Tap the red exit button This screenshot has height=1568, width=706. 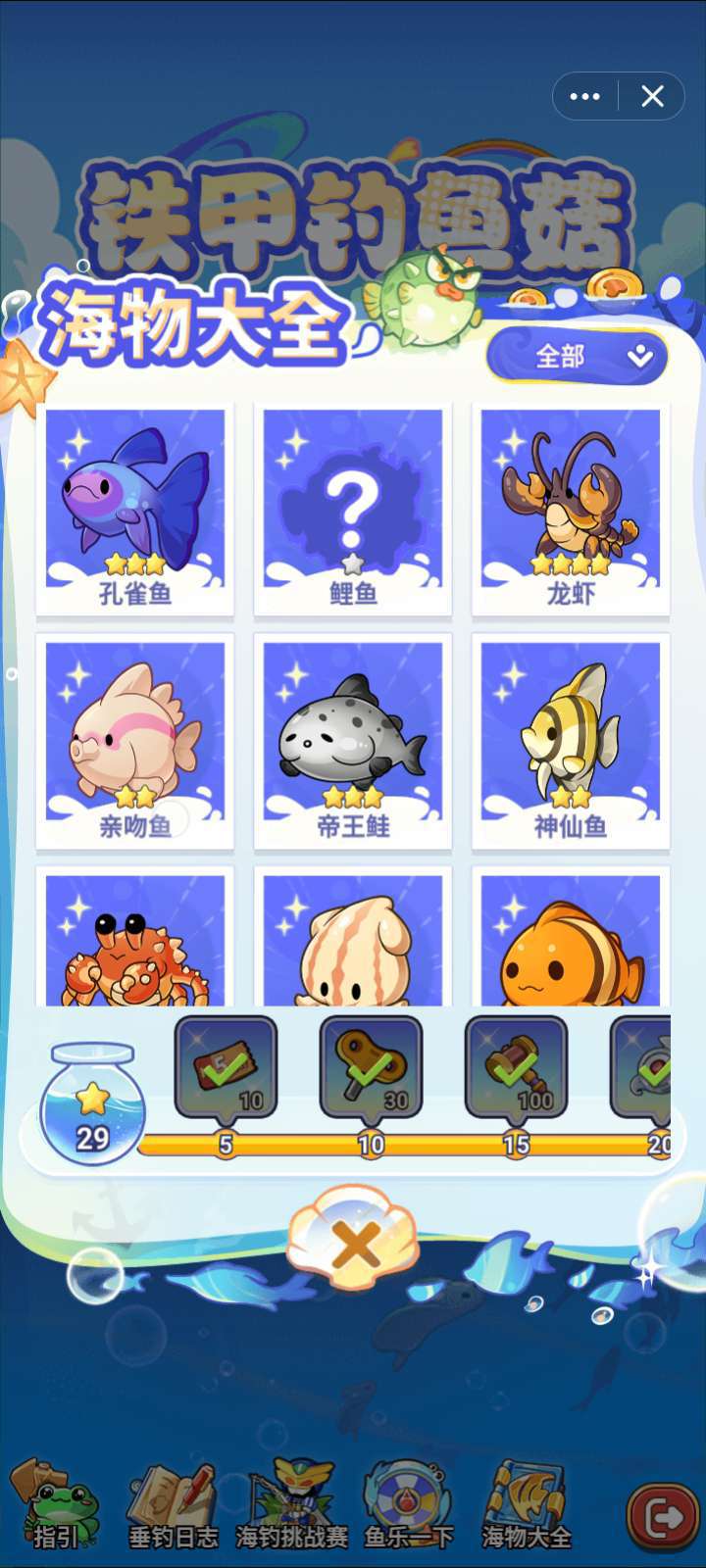(x=663, y=1518)
